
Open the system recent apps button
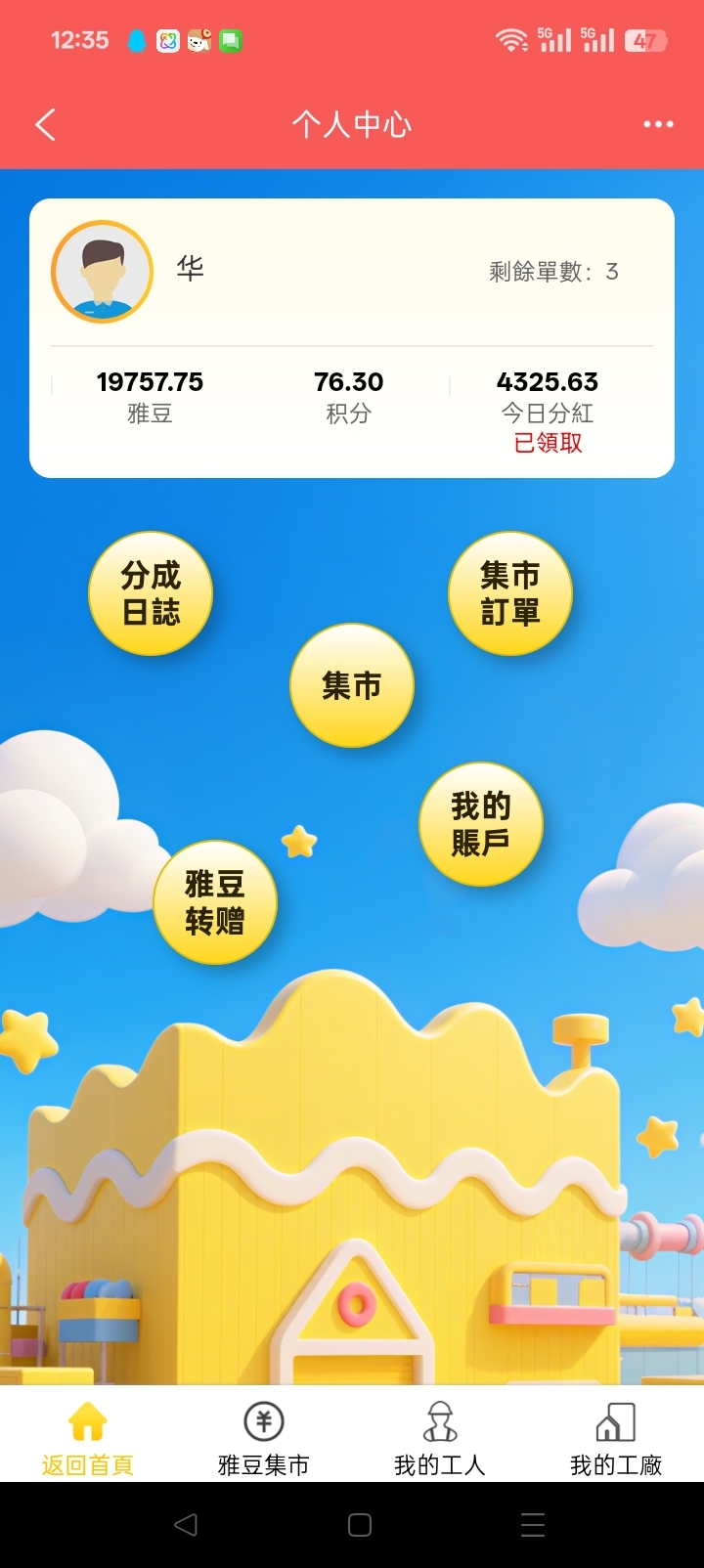(533, 1525)
